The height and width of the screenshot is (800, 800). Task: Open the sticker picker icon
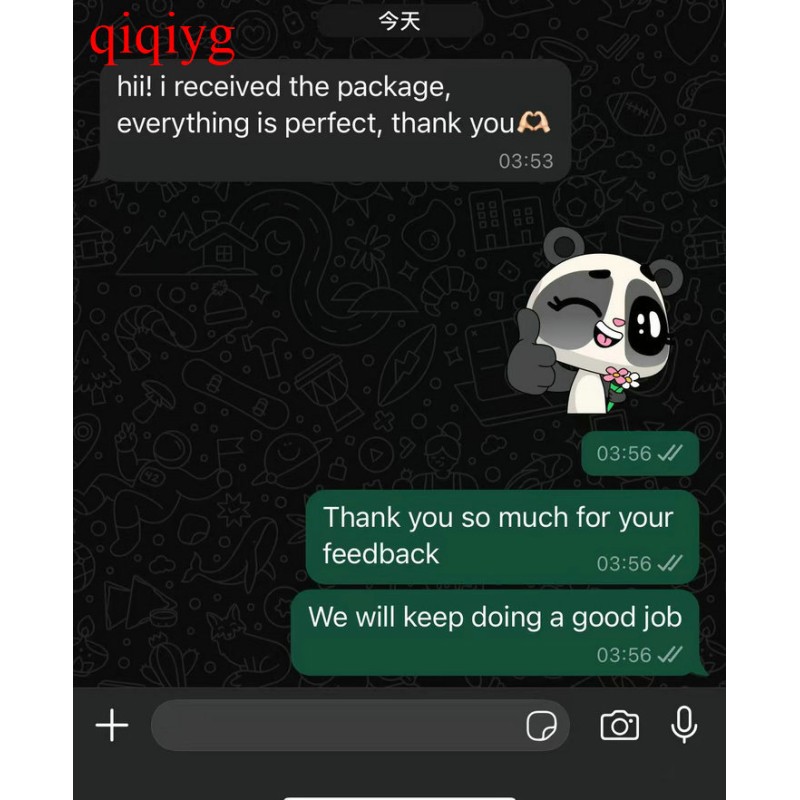coord(541,726)
